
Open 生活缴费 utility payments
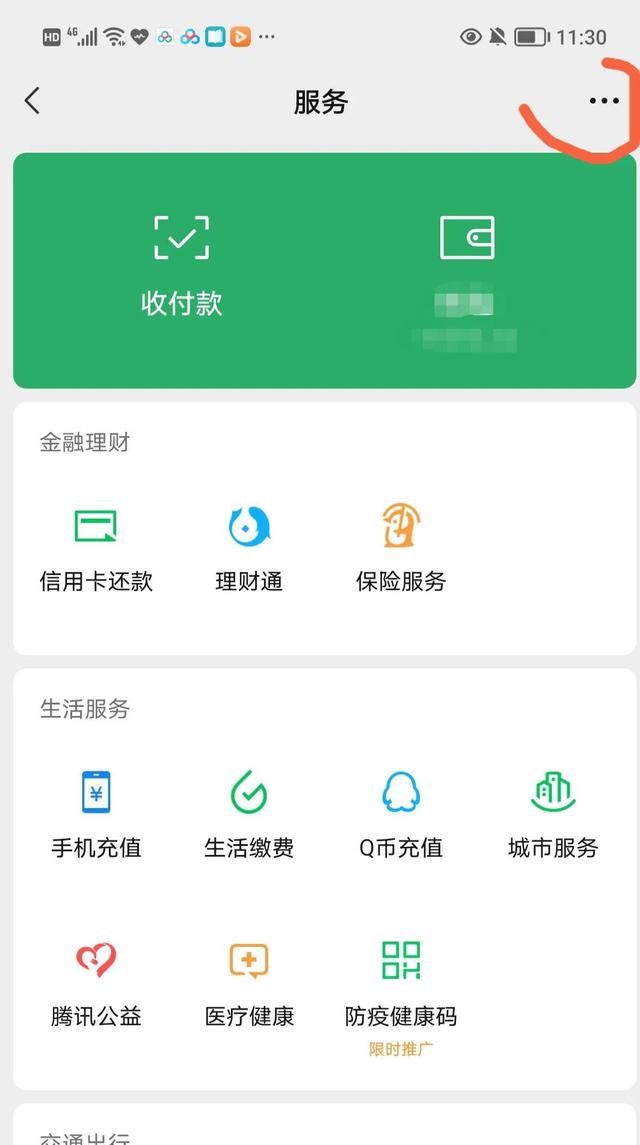point(249,815)
